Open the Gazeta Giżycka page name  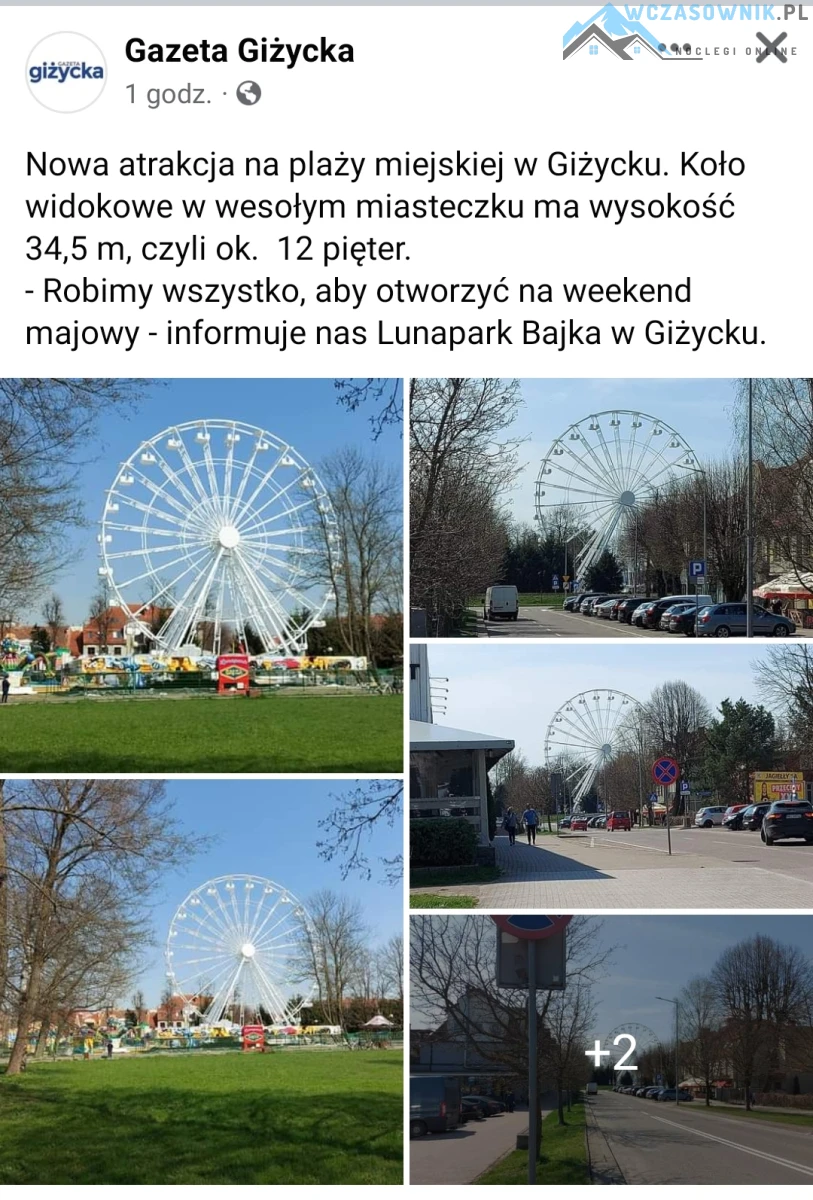click(239, 50)
